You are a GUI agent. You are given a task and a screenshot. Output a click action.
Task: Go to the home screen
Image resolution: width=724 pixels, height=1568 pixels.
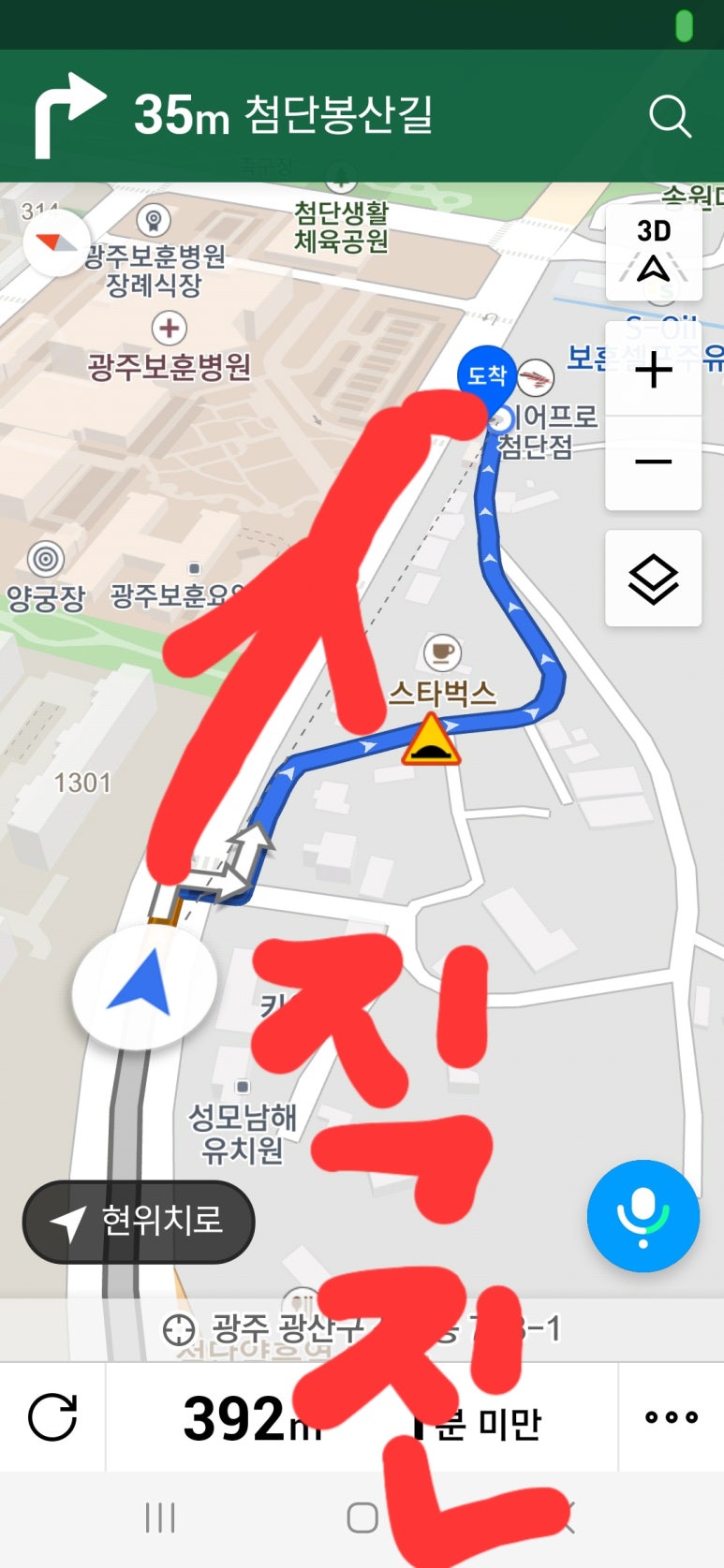click(x=362, y=1517)
